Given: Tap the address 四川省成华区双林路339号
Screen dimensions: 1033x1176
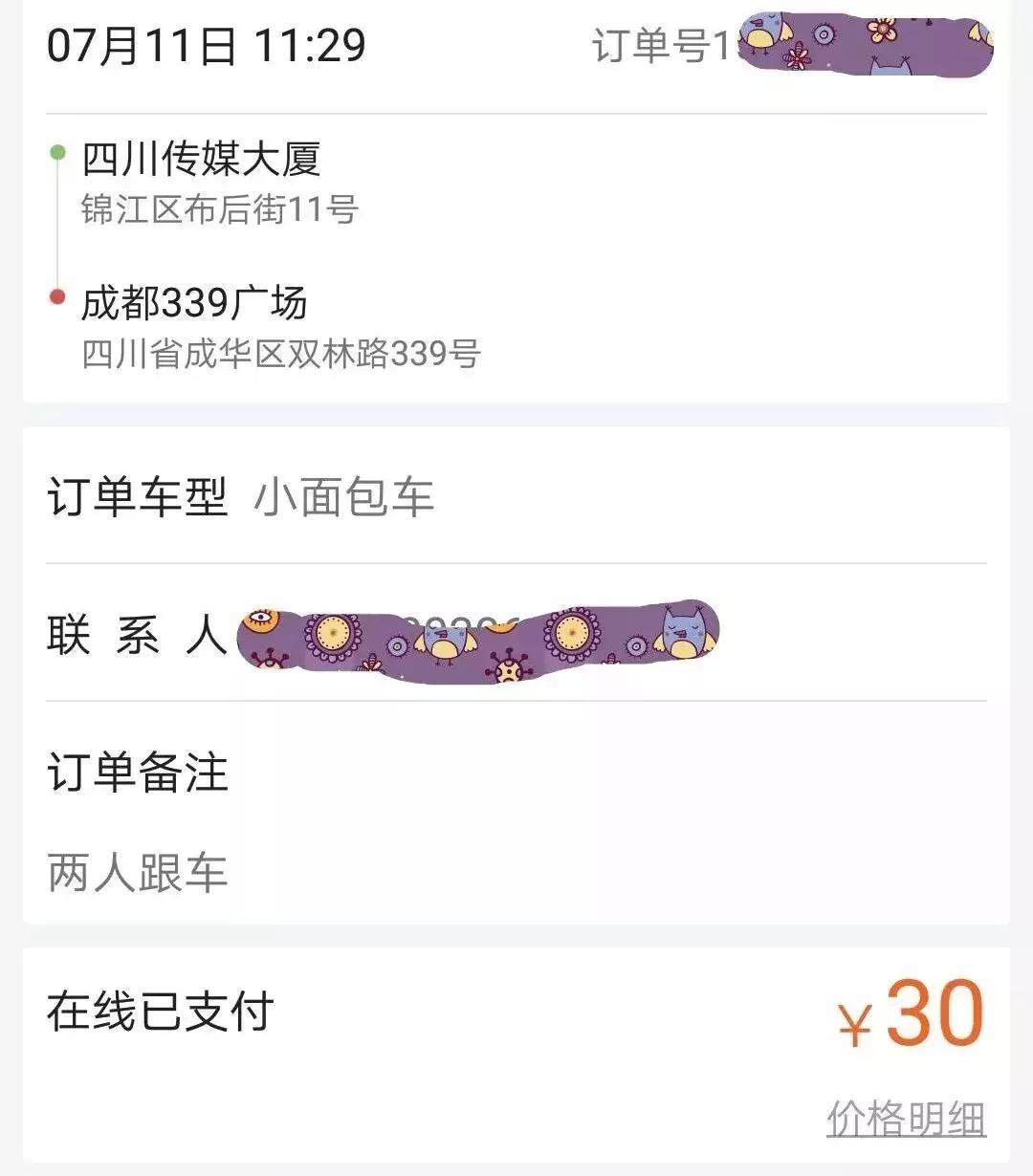Looking at the screenshot, I should pos(282,352).
